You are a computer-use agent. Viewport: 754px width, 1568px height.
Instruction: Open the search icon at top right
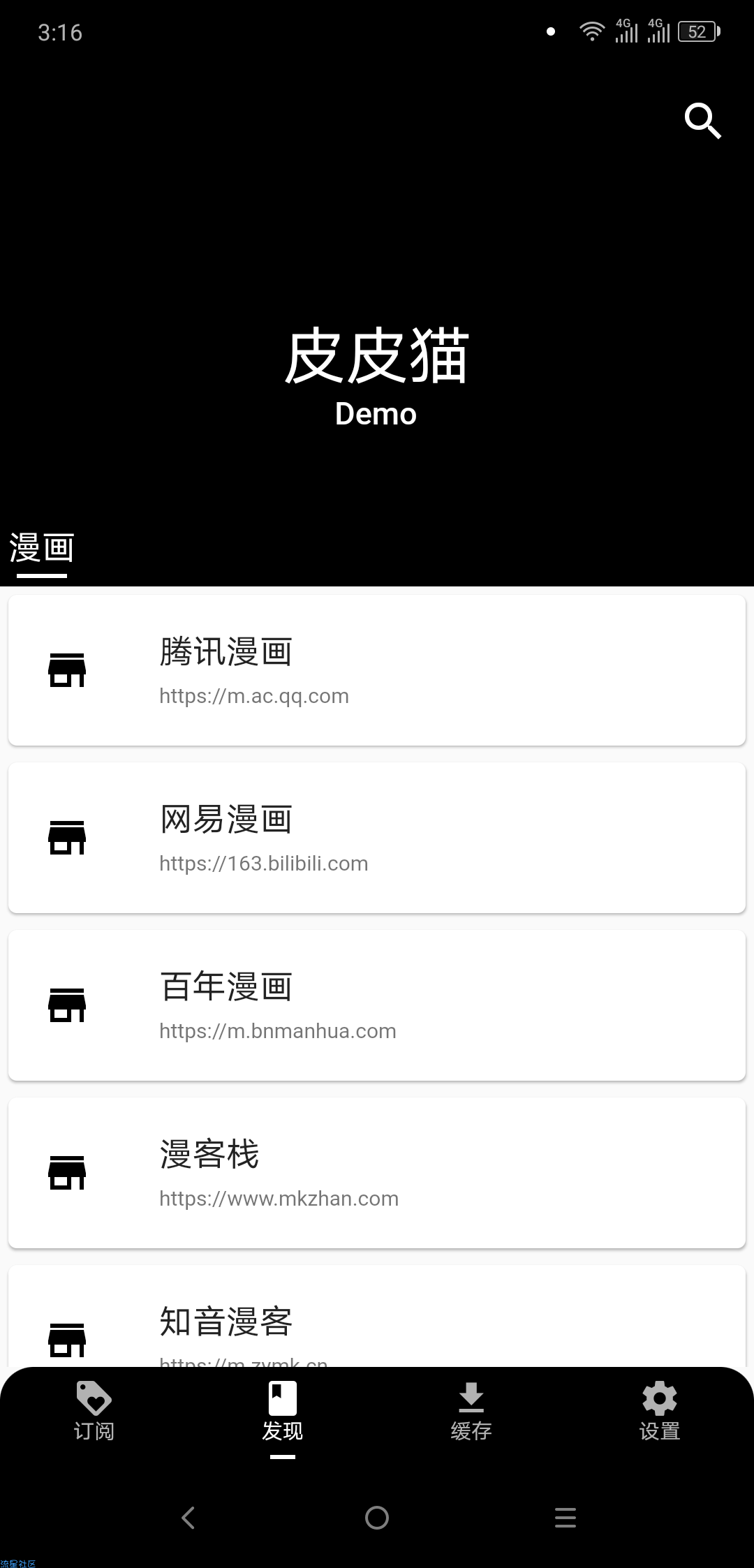[703, 120]
